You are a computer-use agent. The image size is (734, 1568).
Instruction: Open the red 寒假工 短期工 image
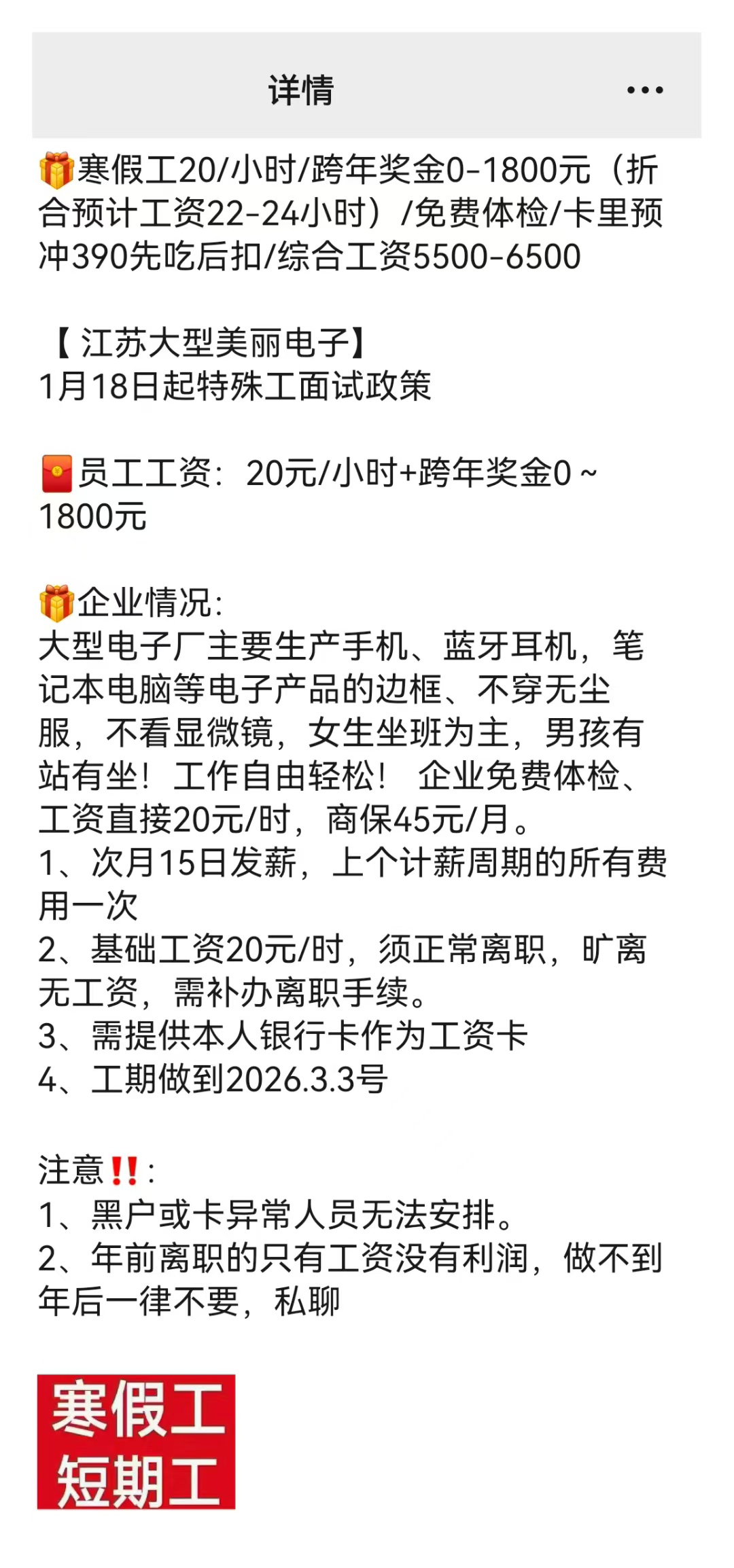[x=136, y=1441]
